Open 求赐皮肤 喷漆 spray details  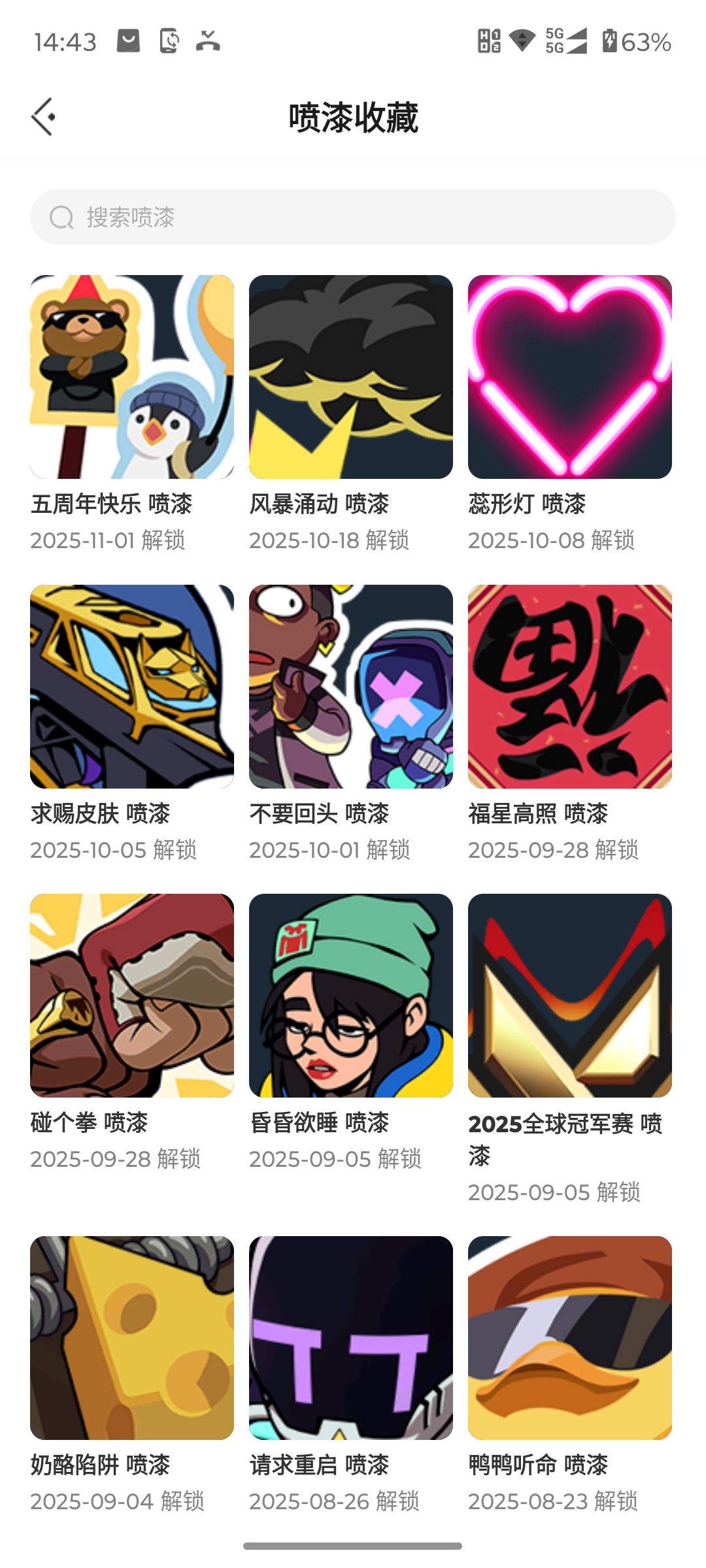tap(132, 687)
